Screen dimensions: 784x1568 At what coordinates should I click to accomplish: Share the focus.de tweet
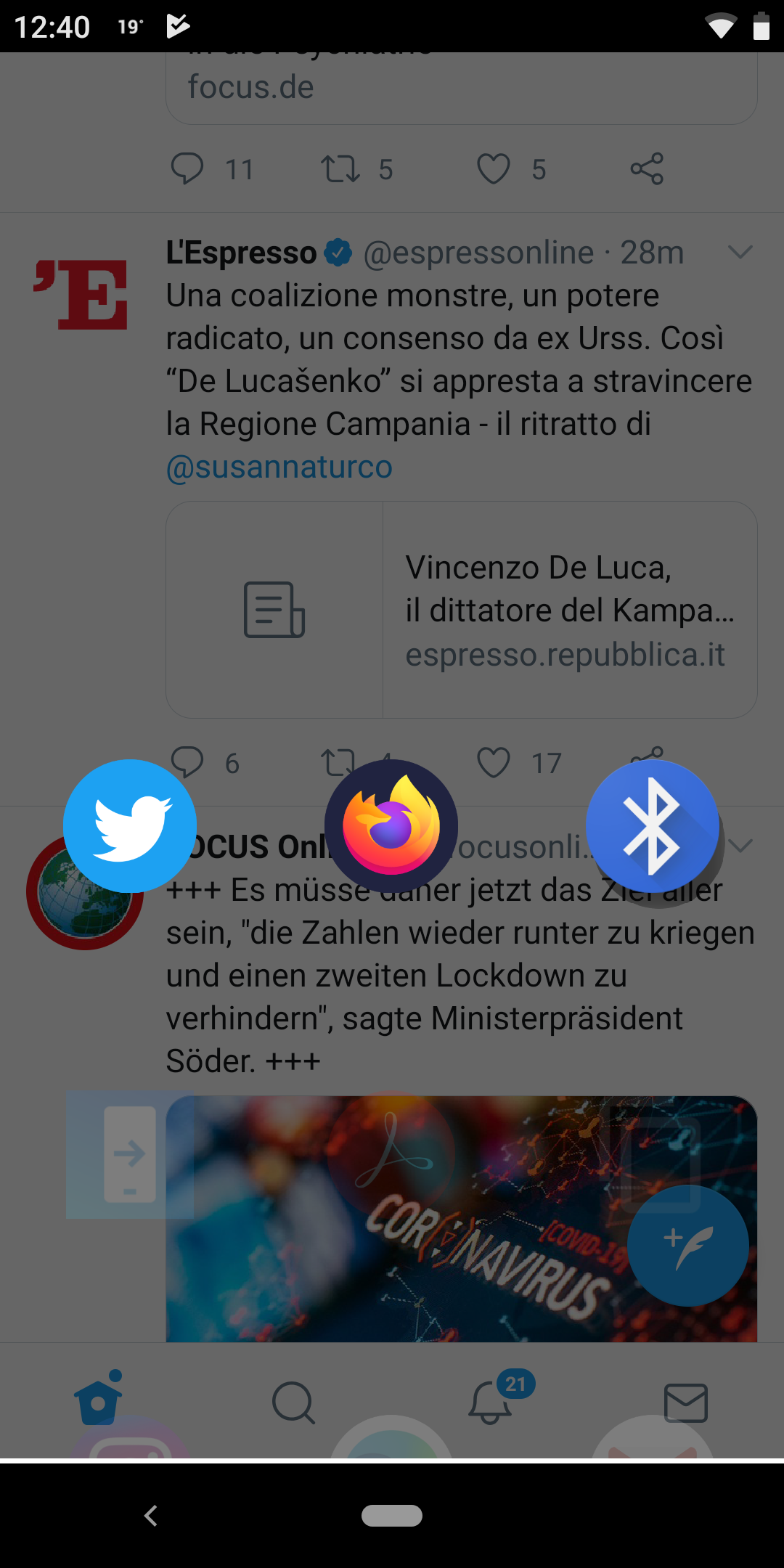pyautogui.click(x=647, y=168)
